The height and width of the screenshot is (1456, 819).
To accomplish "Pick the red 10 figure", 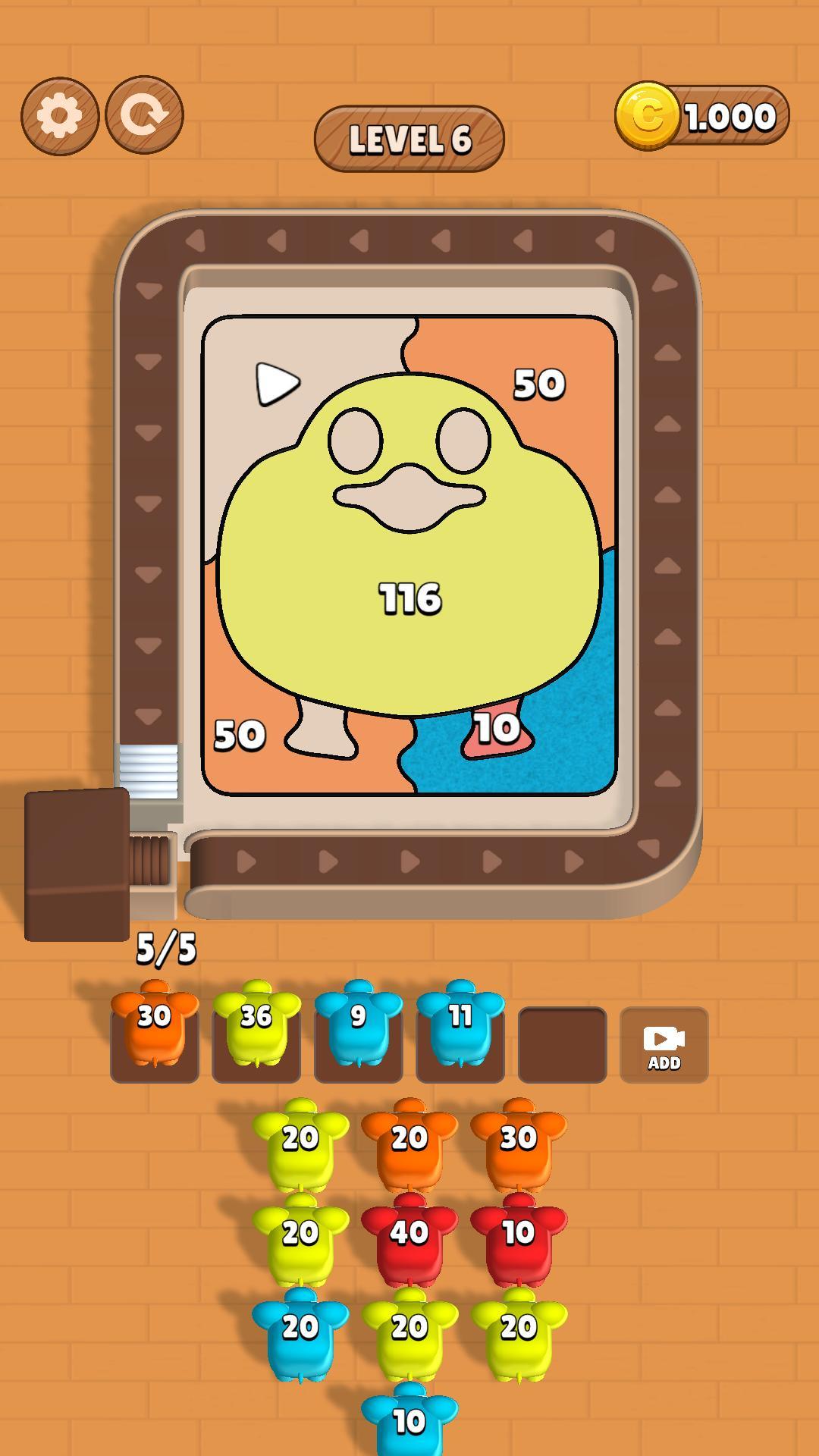I will [x=519, y=1240].
